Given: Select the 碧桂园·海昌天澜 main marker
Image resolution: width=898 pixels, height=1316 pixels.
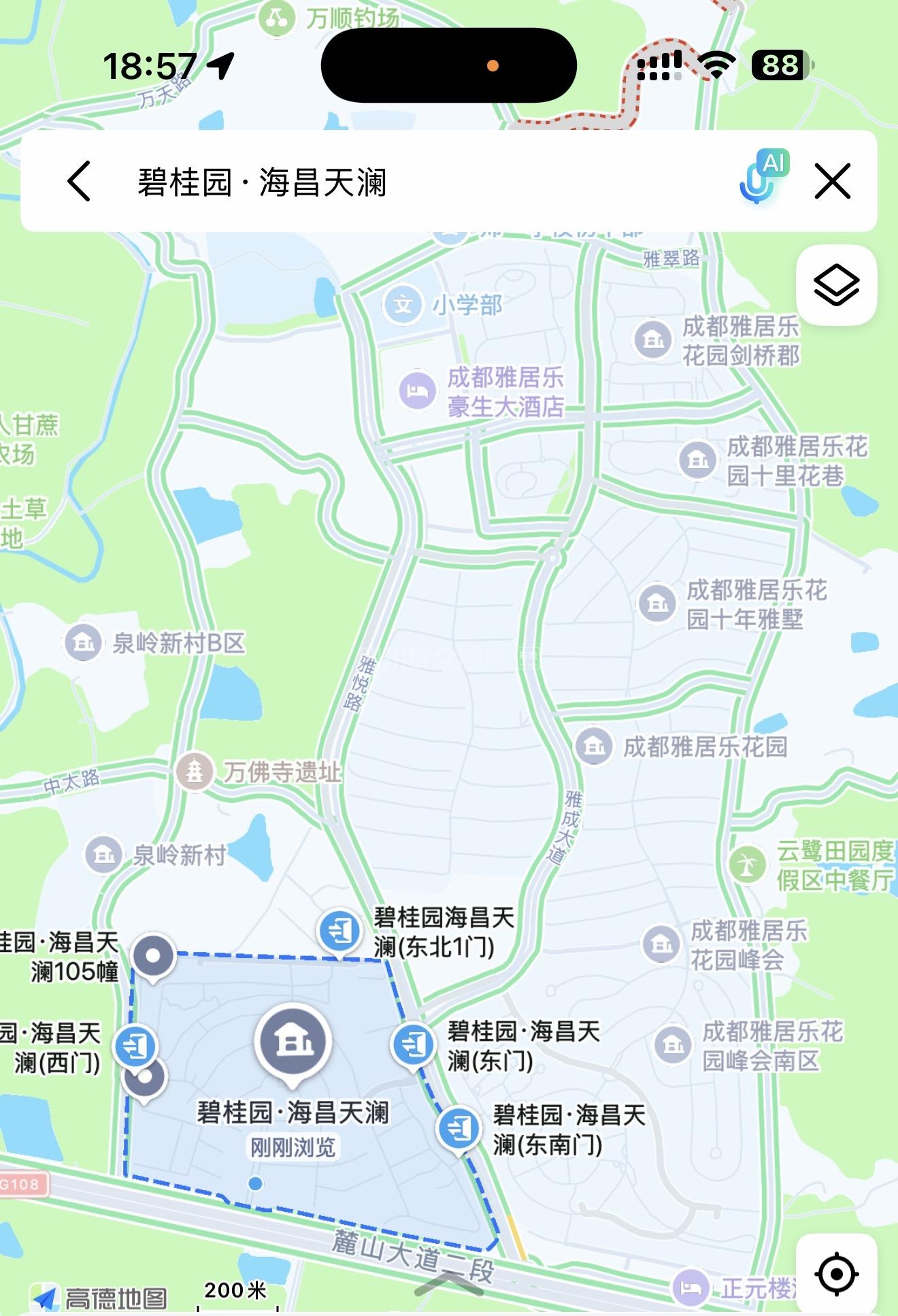Looking at the screenshot, I should pos(293,1042).
